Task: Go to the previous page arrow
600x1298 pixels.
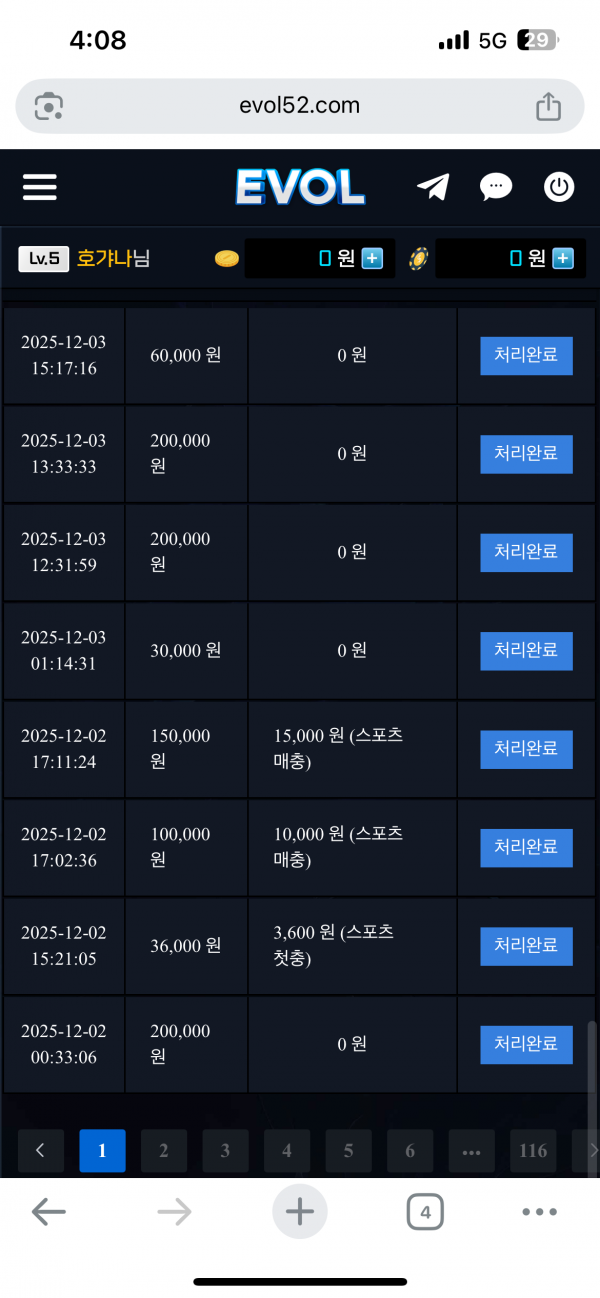Action: pyautogui.click(x=41, y=1151)
